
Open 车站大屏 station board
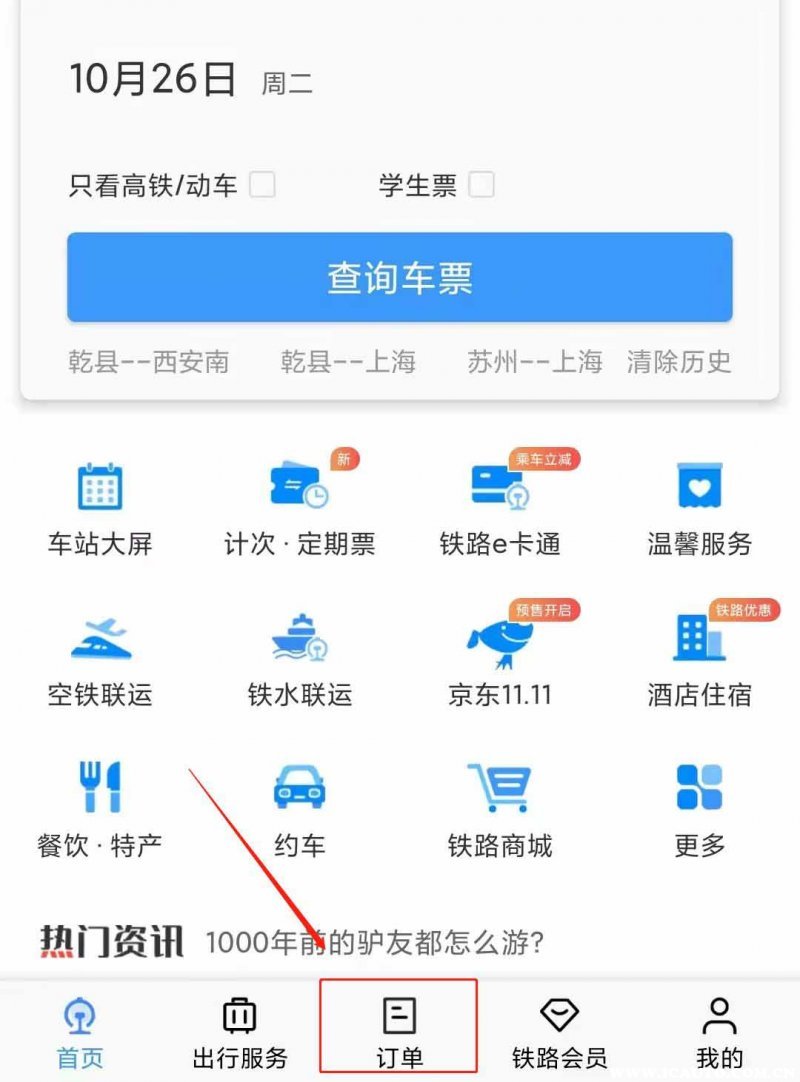[100, 508]
